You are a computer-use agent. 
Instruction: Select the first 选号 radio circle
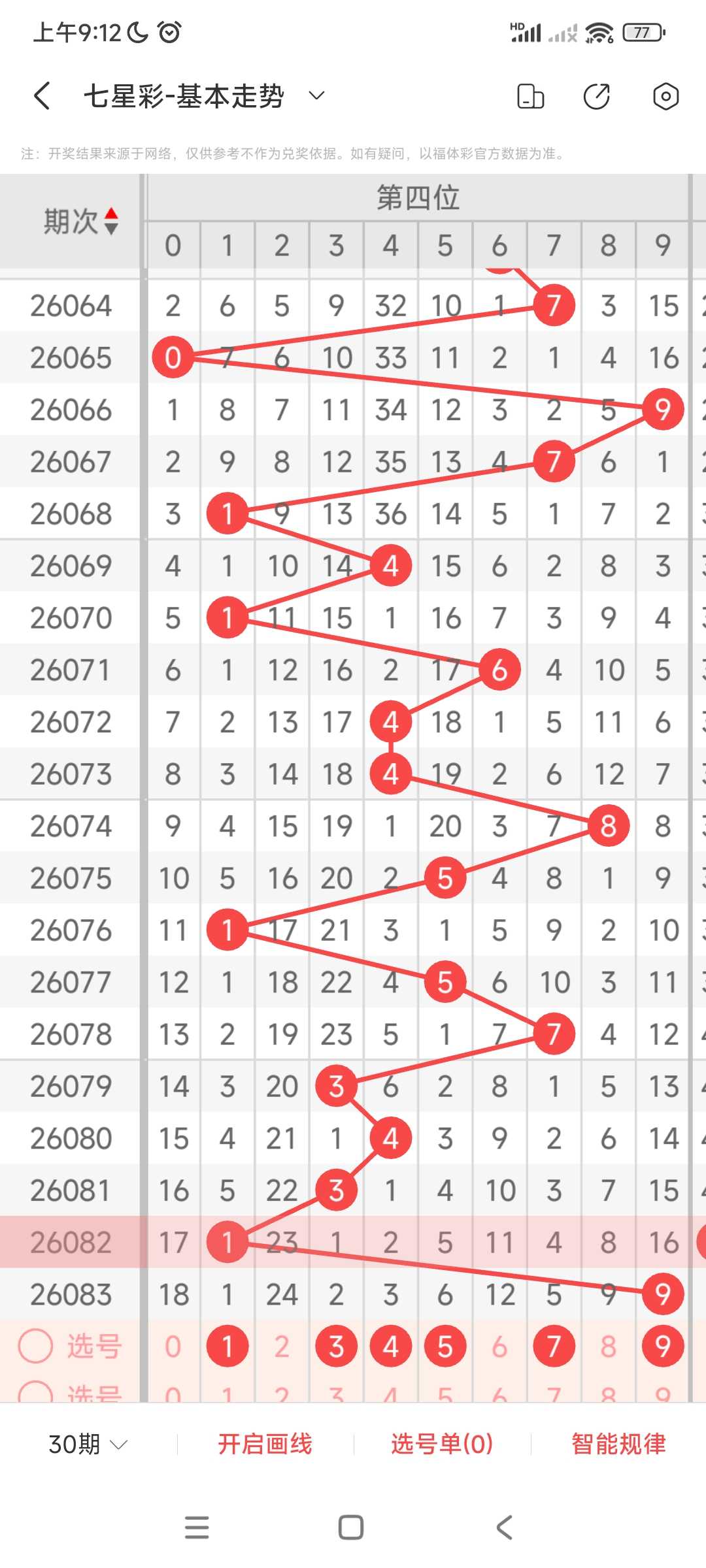tap(35, 1347)
